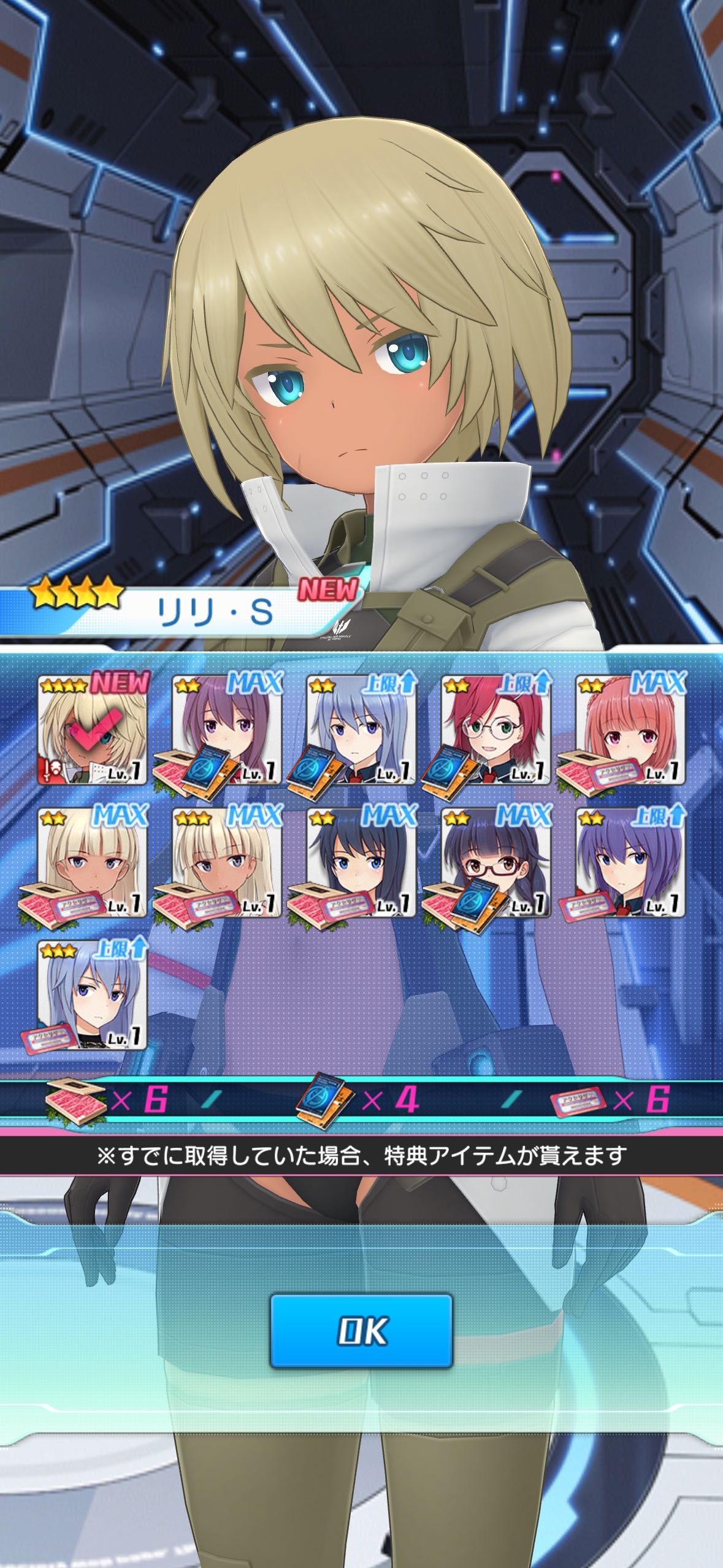This screenshot has height=1568, width=723.
Task: View the black-haired blue-eyed 2-star character
Action: click(362, 862)
